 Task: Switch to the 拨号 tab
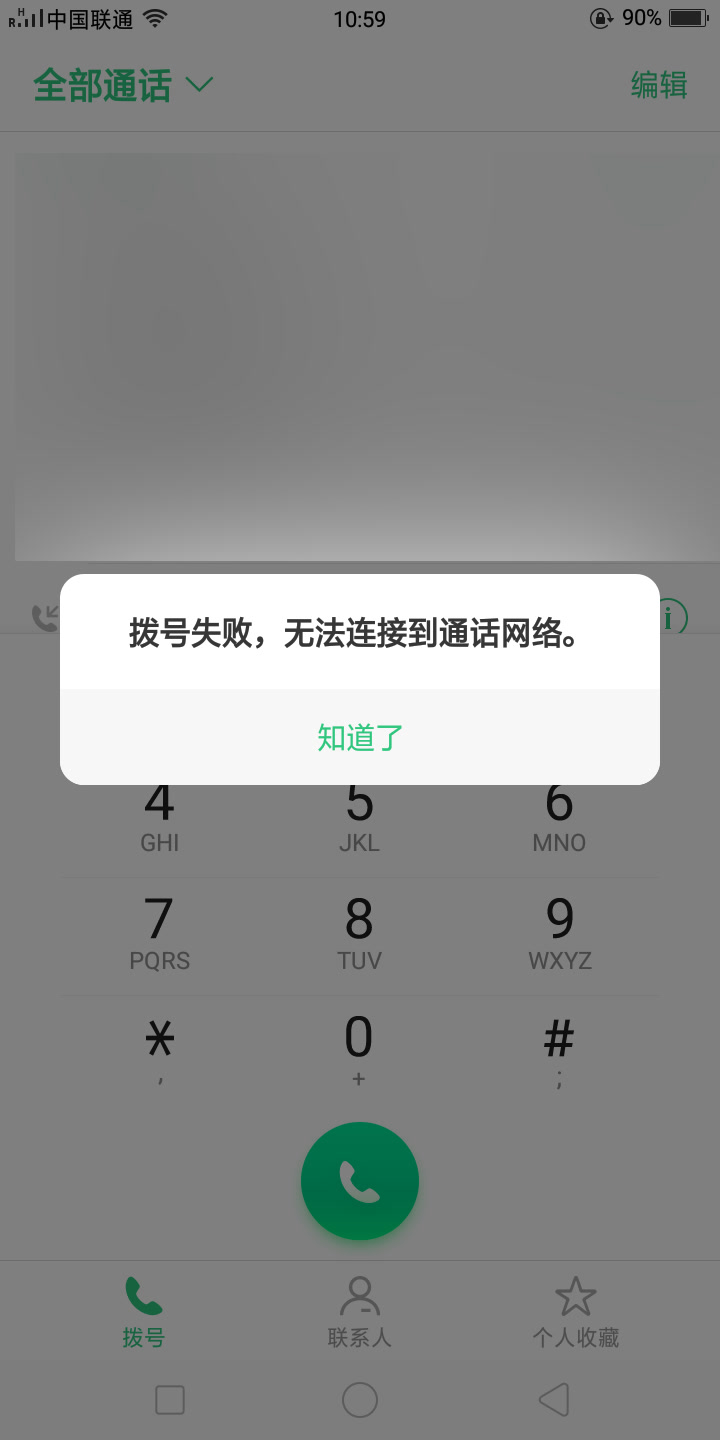[x=143, y=1312]
